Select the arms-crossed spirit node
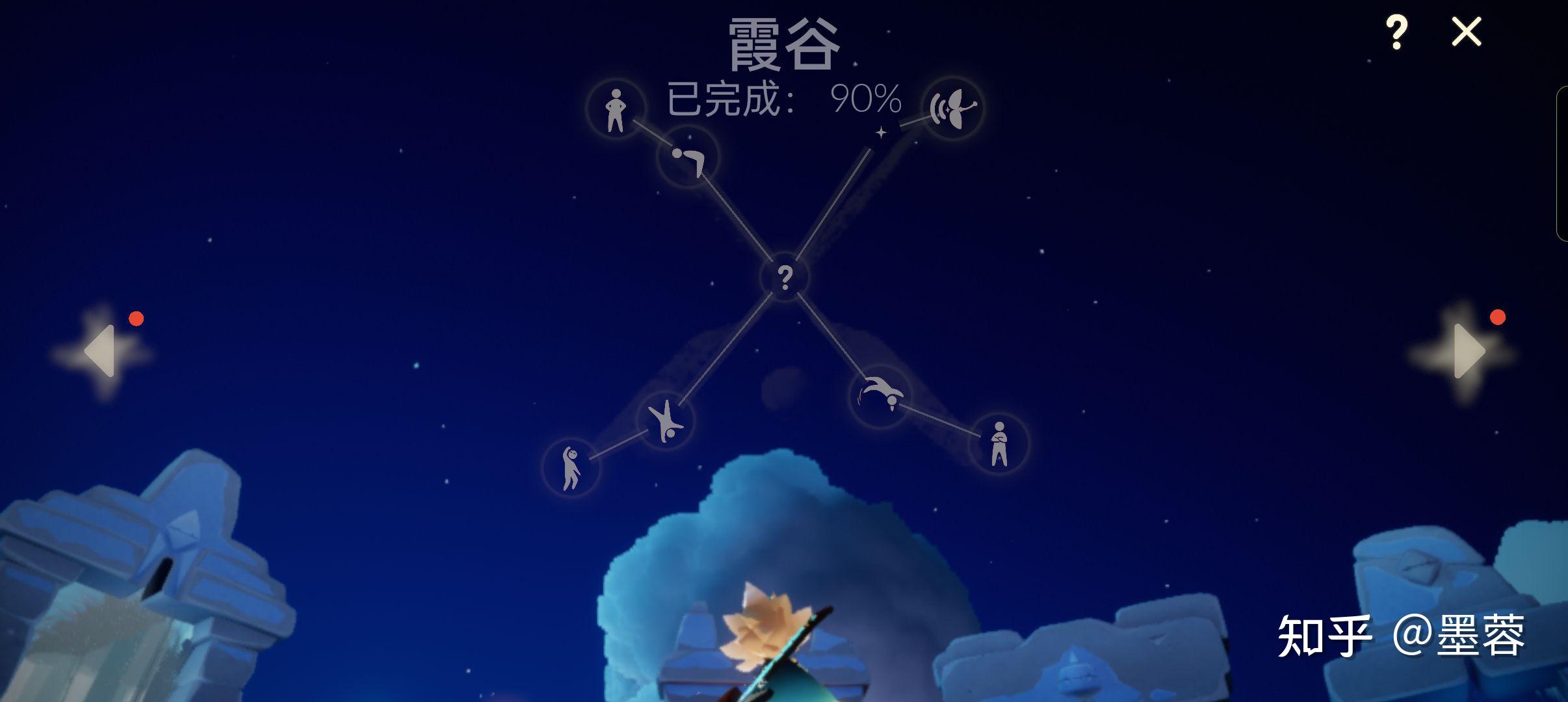1568x702 pixels. coord(999,444)
